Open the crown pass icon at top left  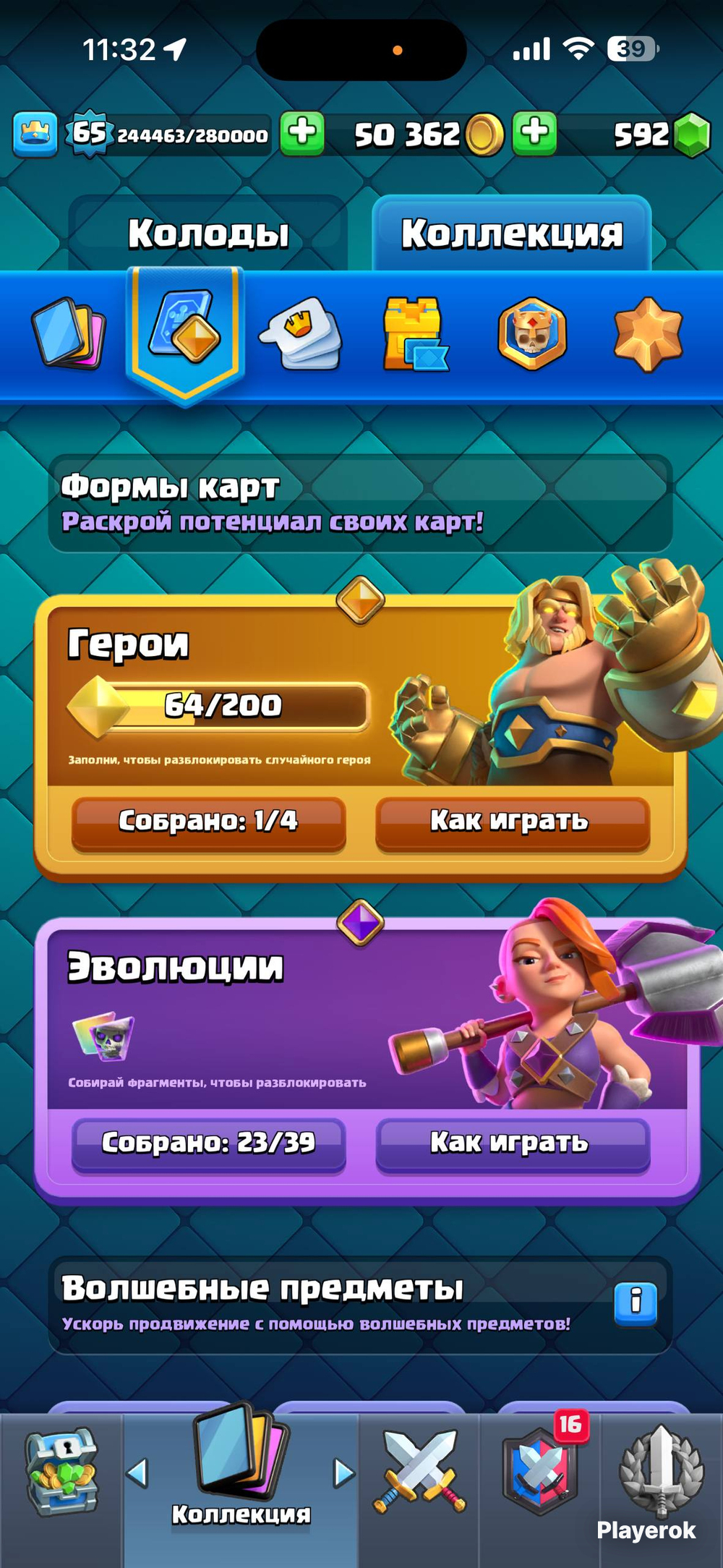(35, 135)
